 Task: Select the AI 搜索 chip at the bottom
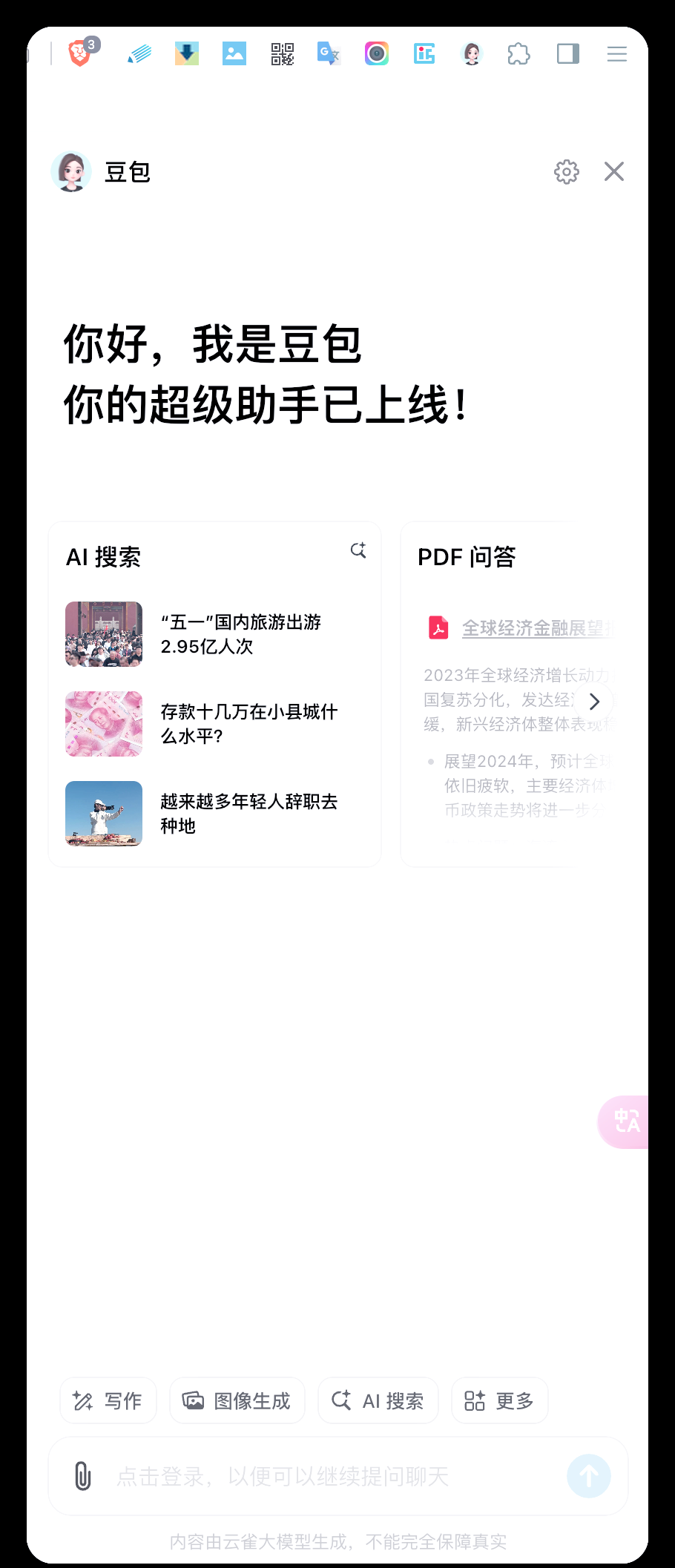[x=378, y=1401]
